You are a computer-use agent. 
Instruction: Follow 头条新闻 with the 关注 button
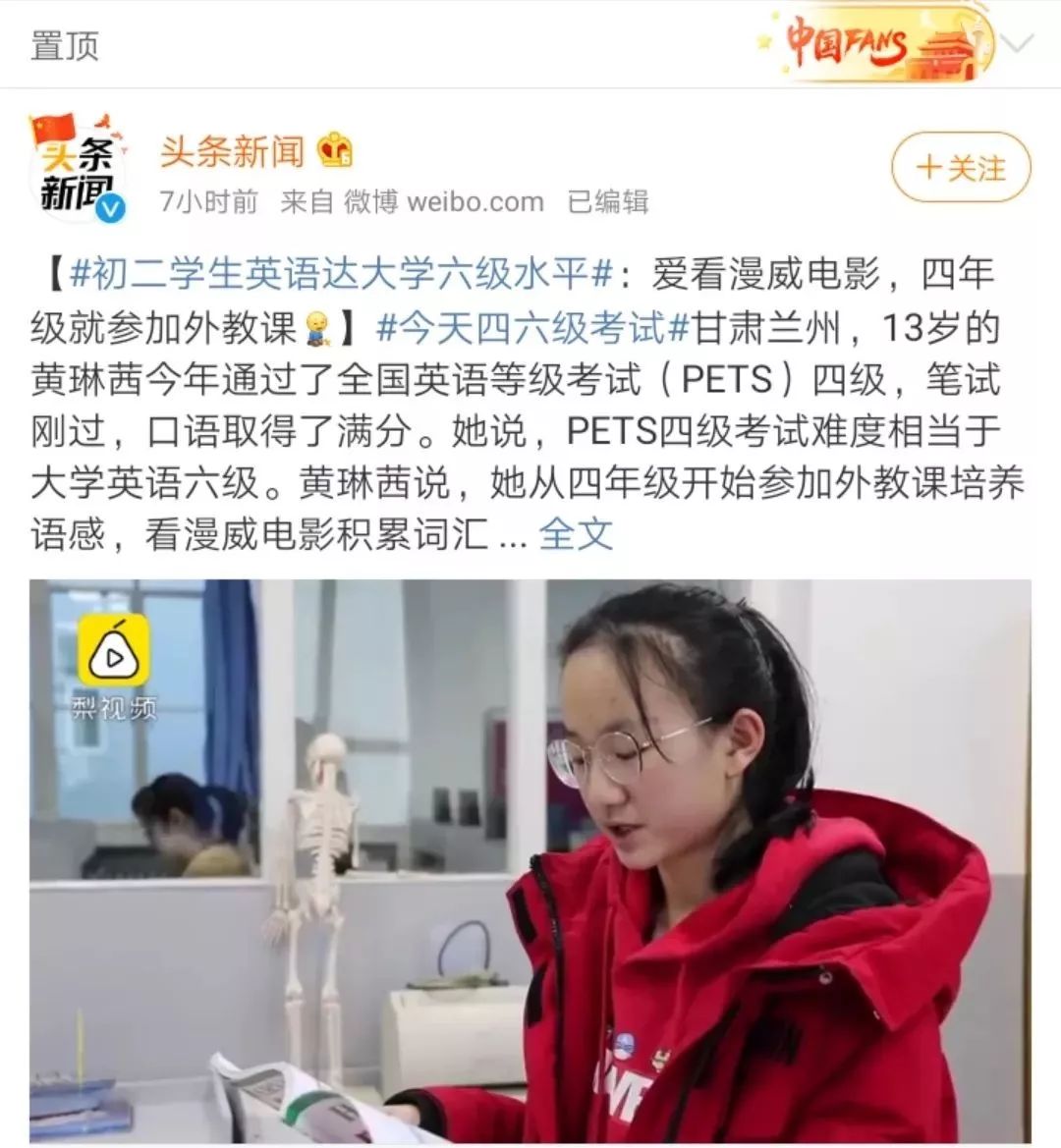960,168
